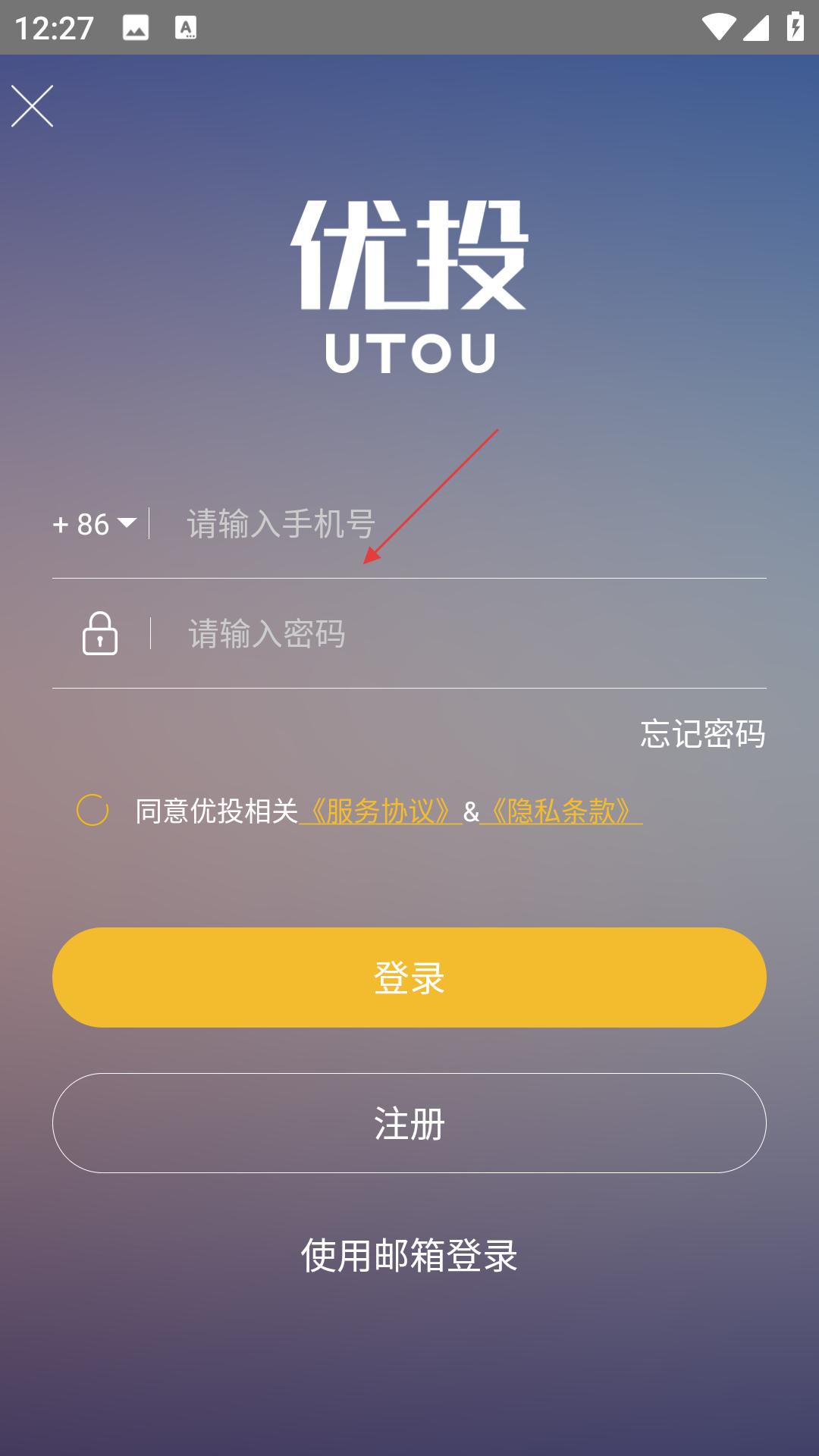Open the 《隐私条款》 privacy terms link

tap(561, 811)
